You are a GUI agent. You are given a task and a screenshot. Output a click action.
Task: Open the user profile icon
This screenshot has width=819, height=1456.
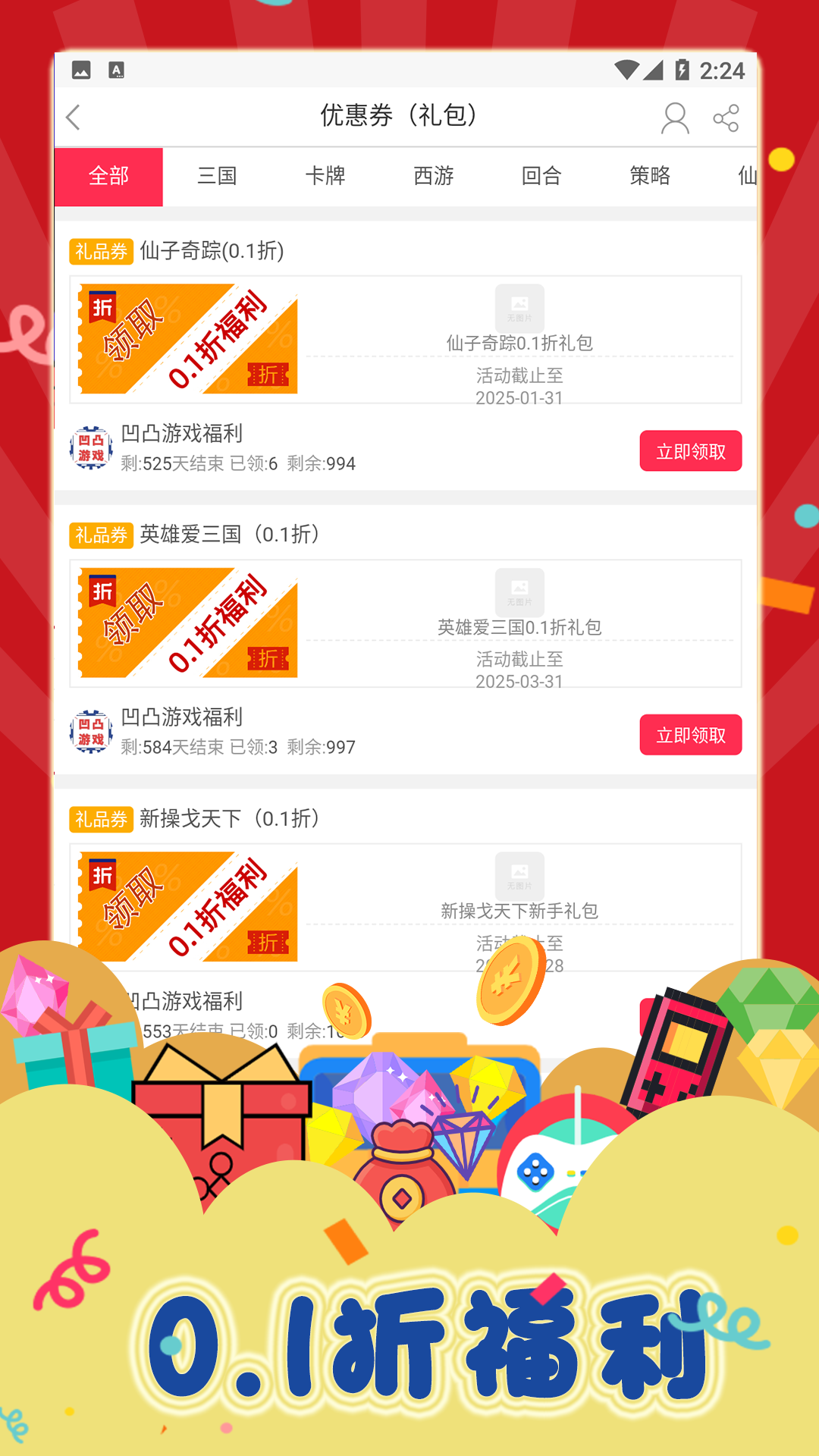[x=673, y=118]
